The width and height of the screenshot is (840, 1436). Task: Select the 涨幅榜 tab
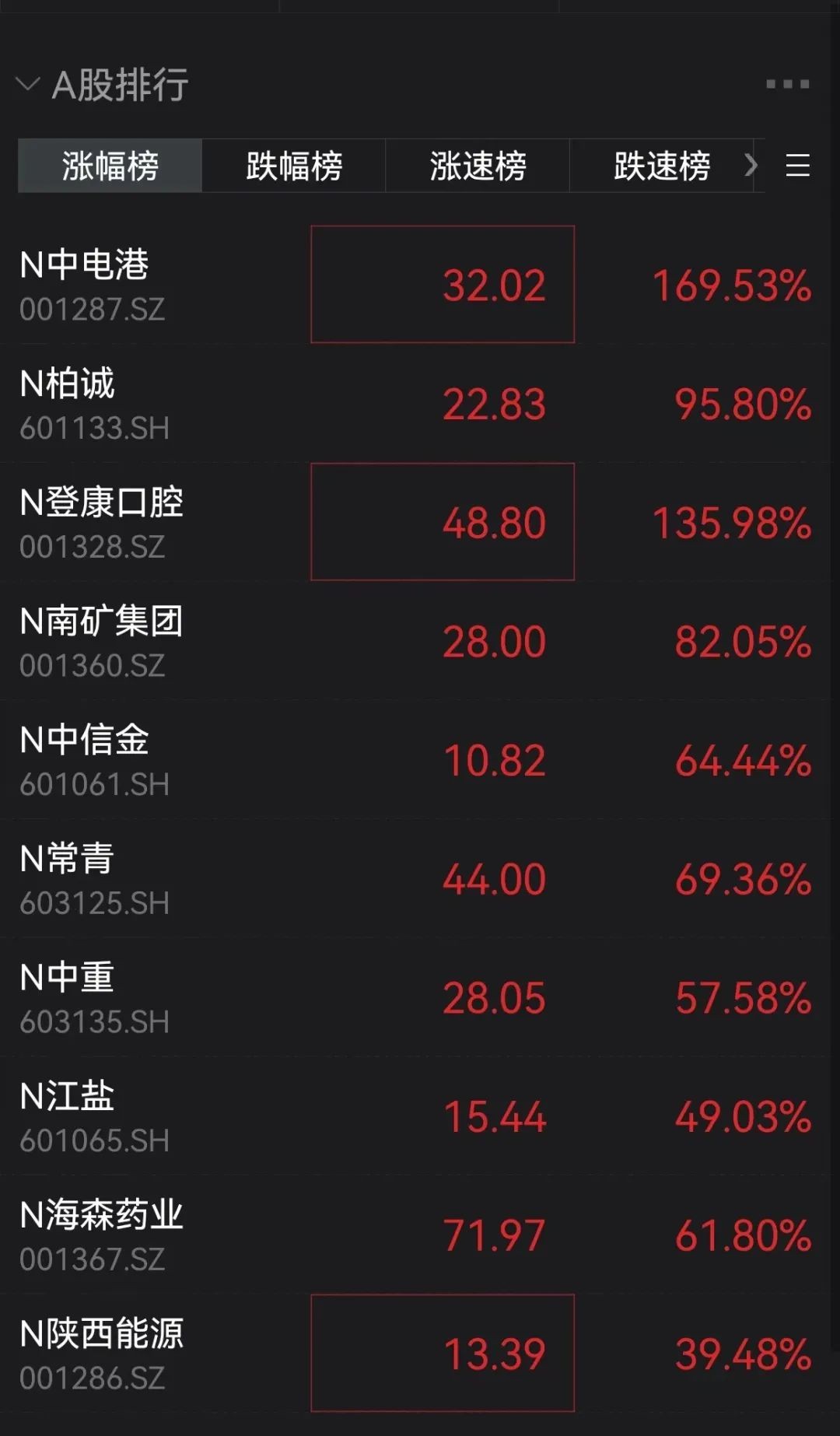click(110, 166)
